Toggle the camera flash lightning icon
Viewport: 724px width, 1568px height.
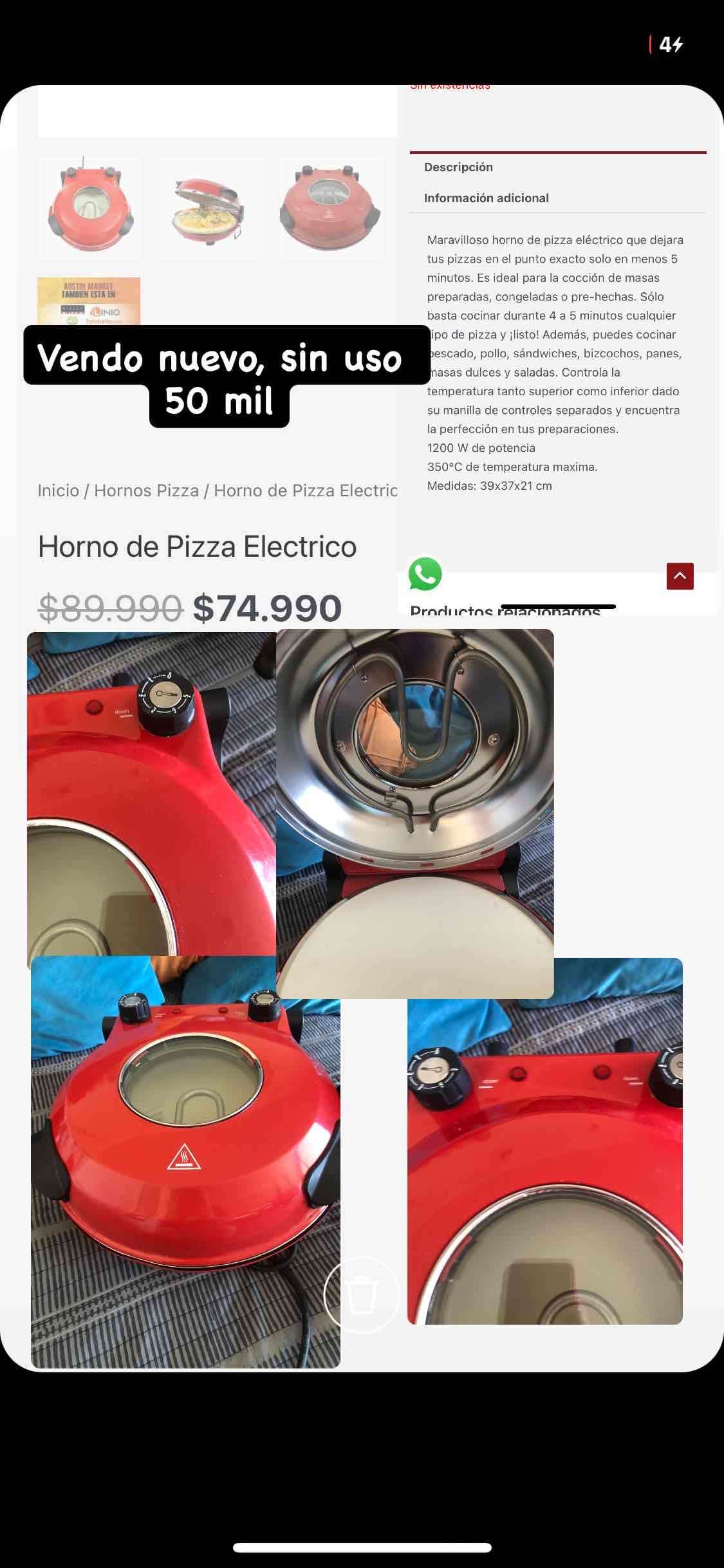[680, 44]
